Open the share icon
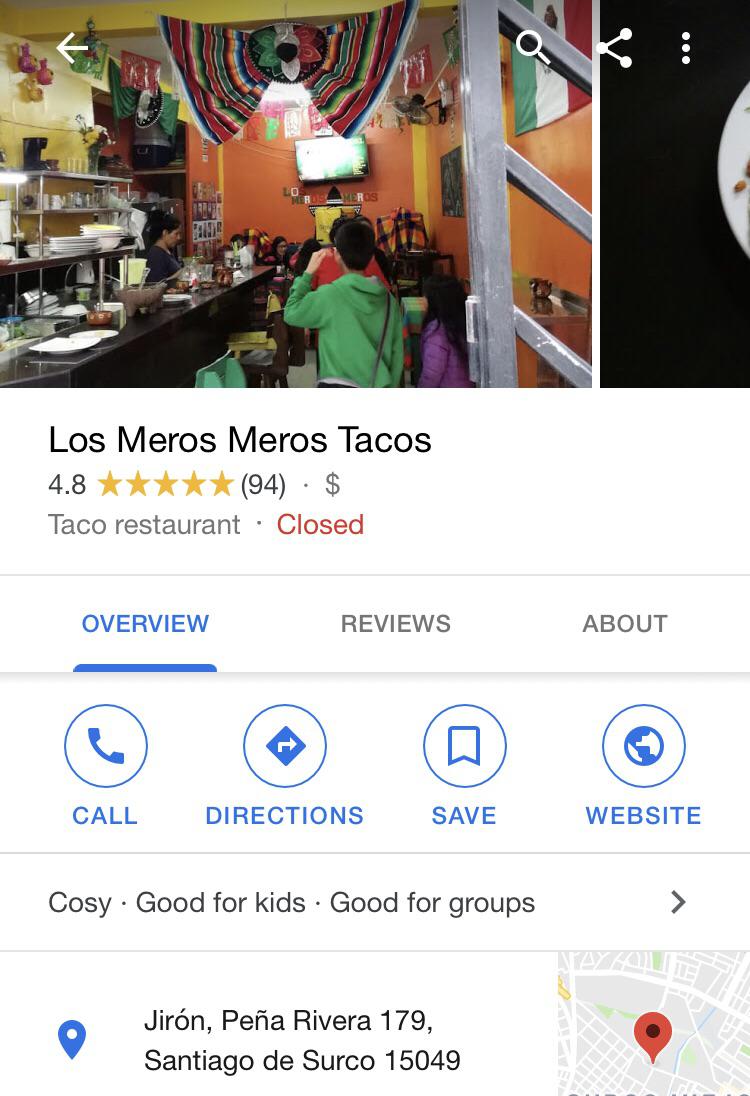The image size is (750, 1096). click(614, 47)
